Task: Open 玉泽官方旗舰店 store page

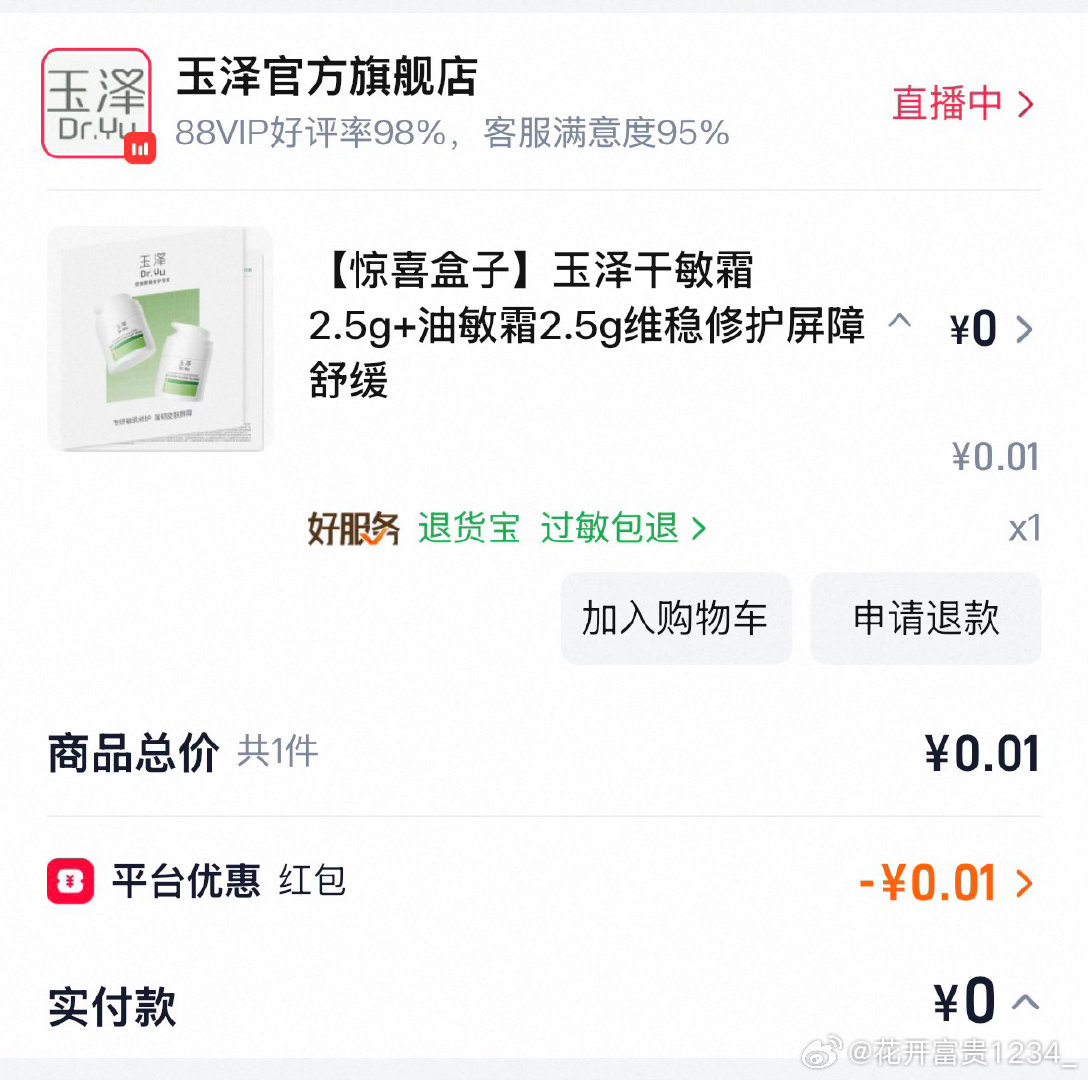Action: [326, 78]
